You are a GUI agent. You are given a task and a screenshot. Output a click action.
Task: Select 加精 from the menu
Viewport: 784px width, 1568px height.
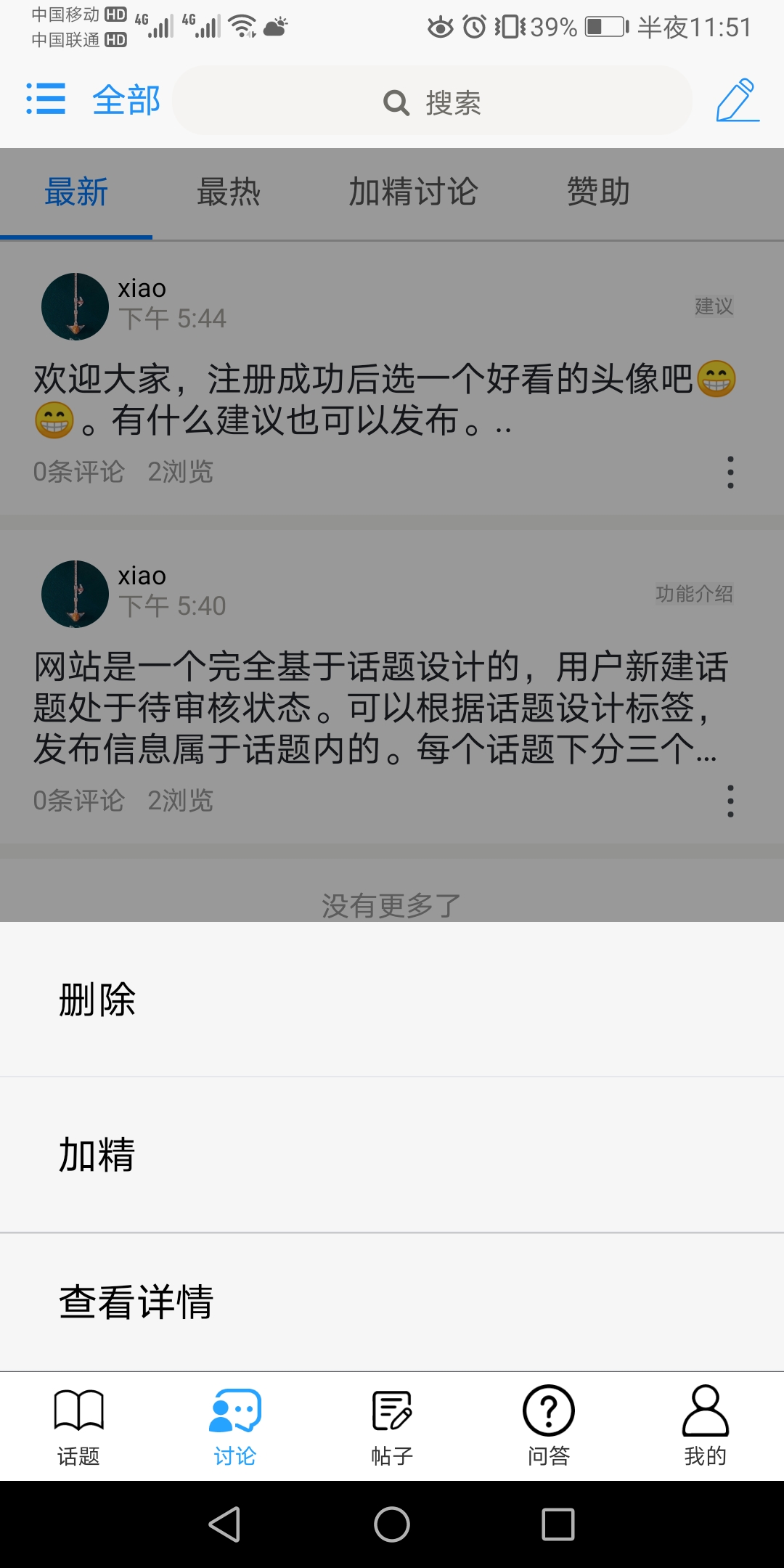(x=96, y=1154)
